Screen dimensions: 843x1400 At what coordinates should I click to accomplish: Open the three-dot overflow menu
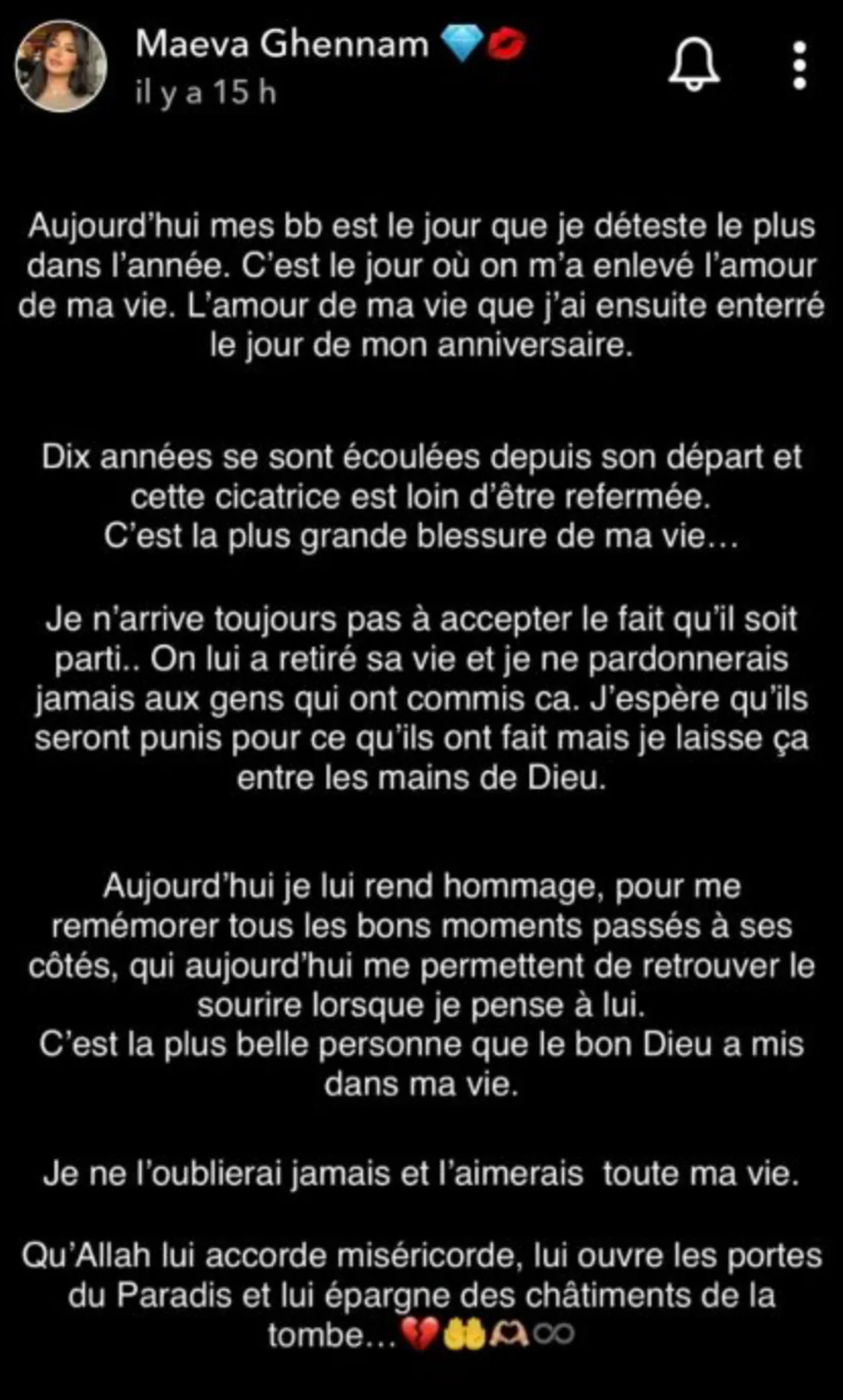(x=799, y=65)
